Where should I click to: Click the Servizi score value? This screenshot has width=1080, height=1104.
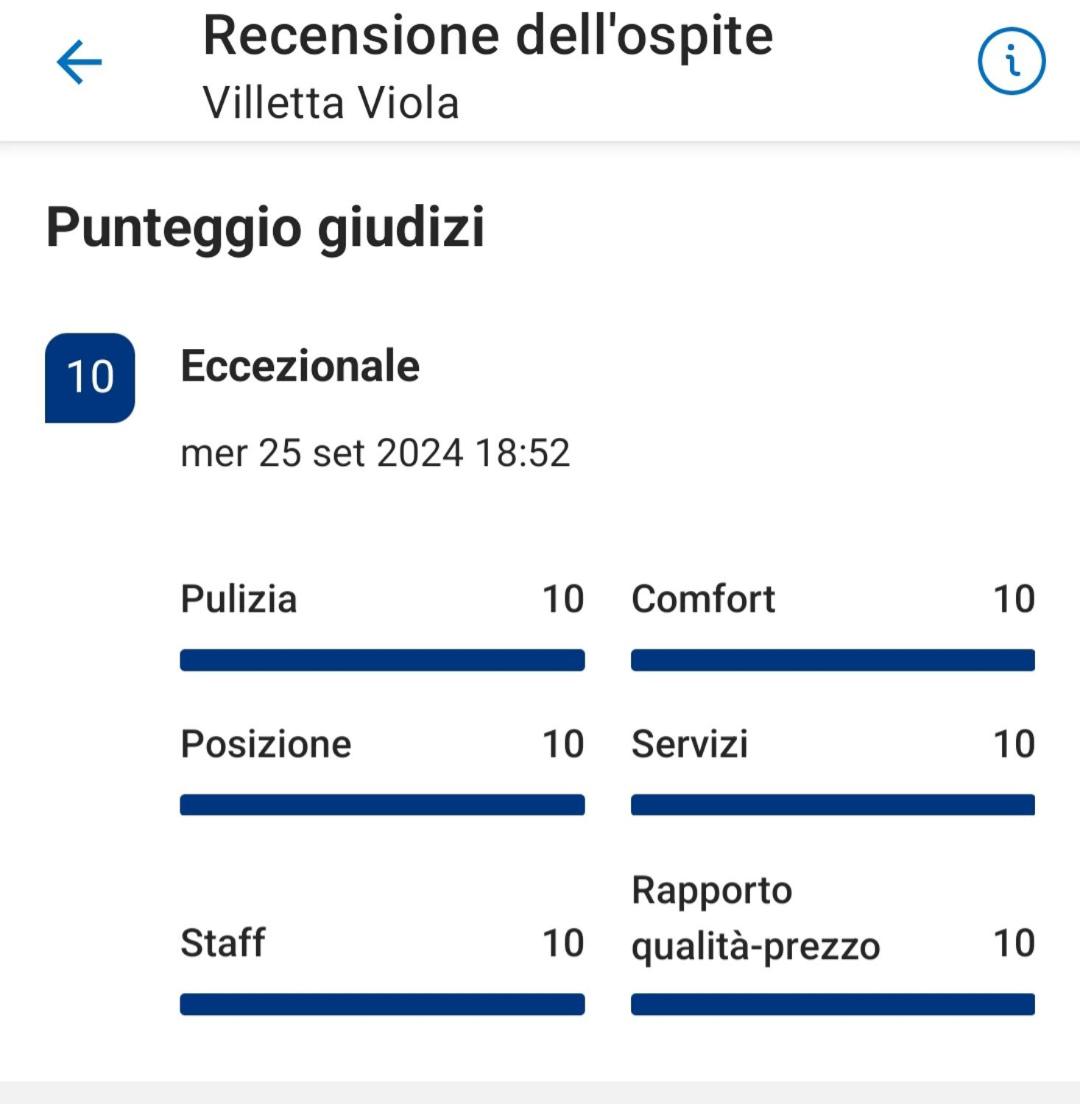[1018, 743]
